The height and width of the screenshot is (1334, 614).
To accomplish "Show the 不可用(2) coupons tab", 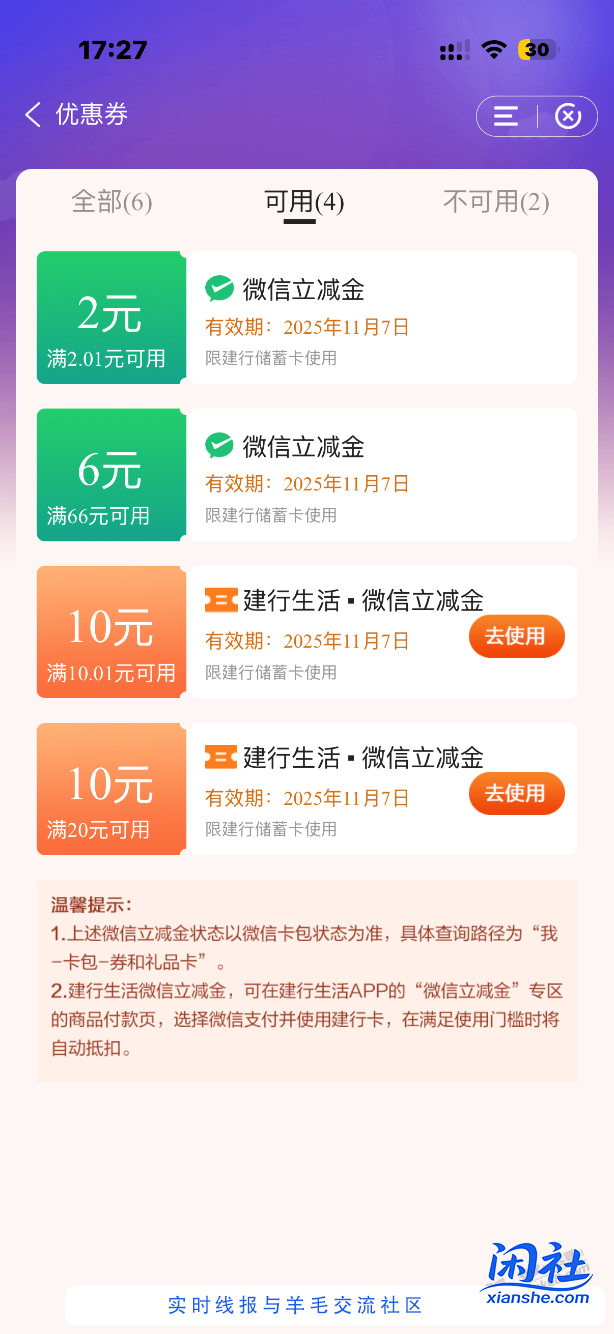I will point(496,202).
